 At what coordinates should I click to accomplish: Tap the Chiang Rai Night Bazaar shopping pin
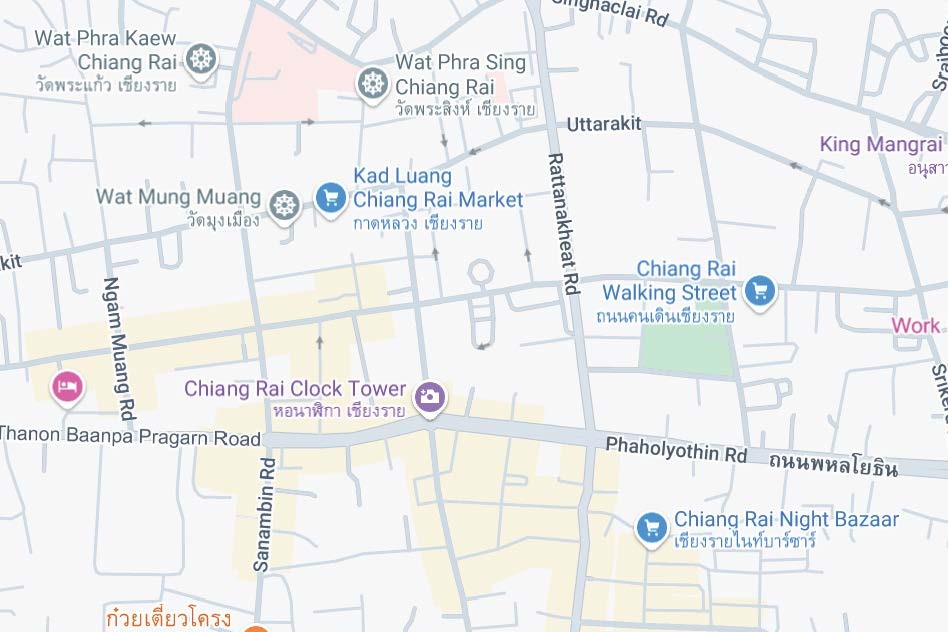pyautogui.click(x=652, y=527)
